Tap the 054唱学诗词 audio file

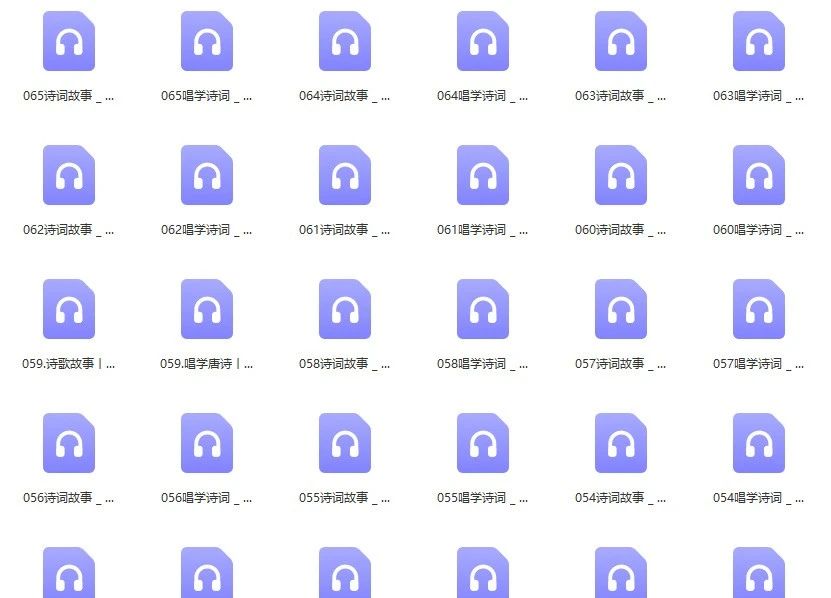(x=759, y=444)
